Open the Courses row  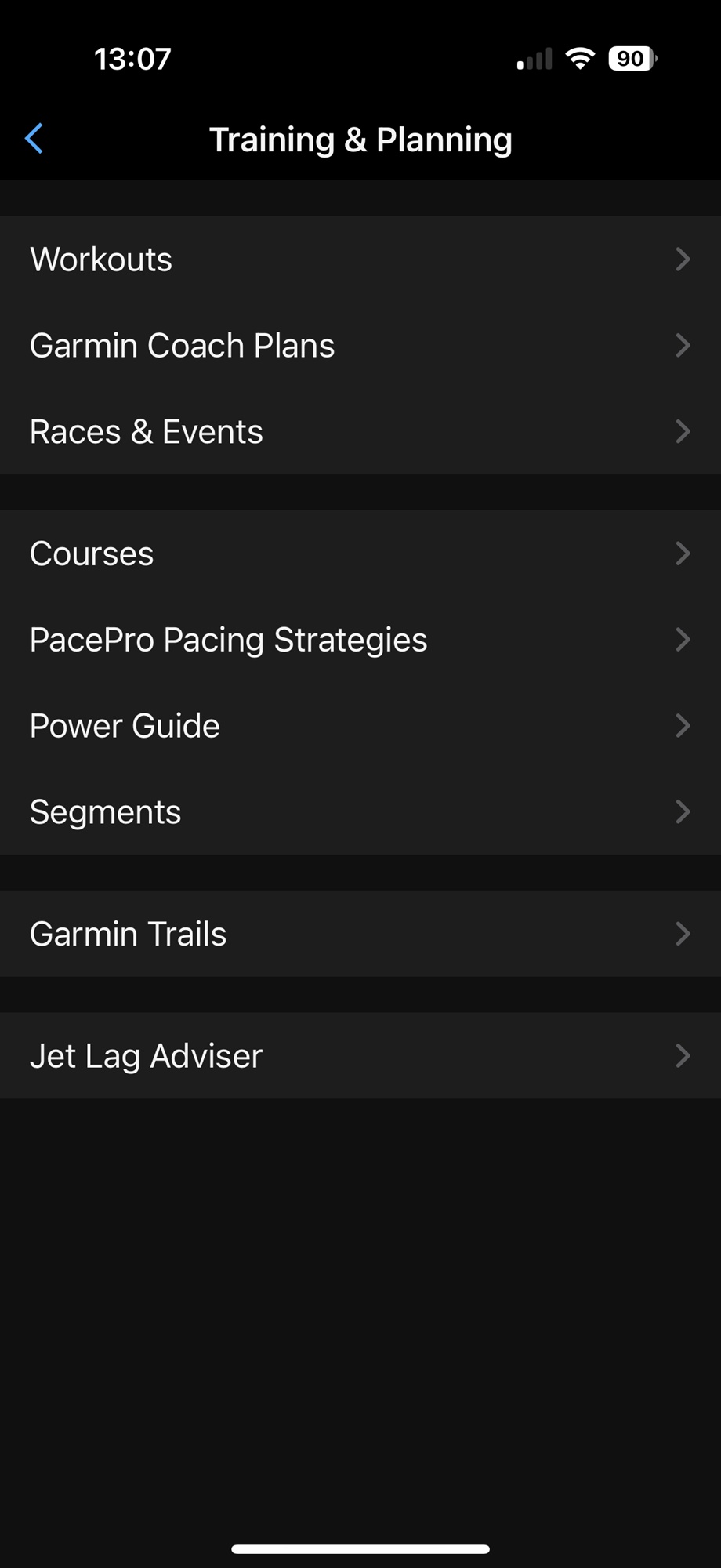click(x=360, y=554)
